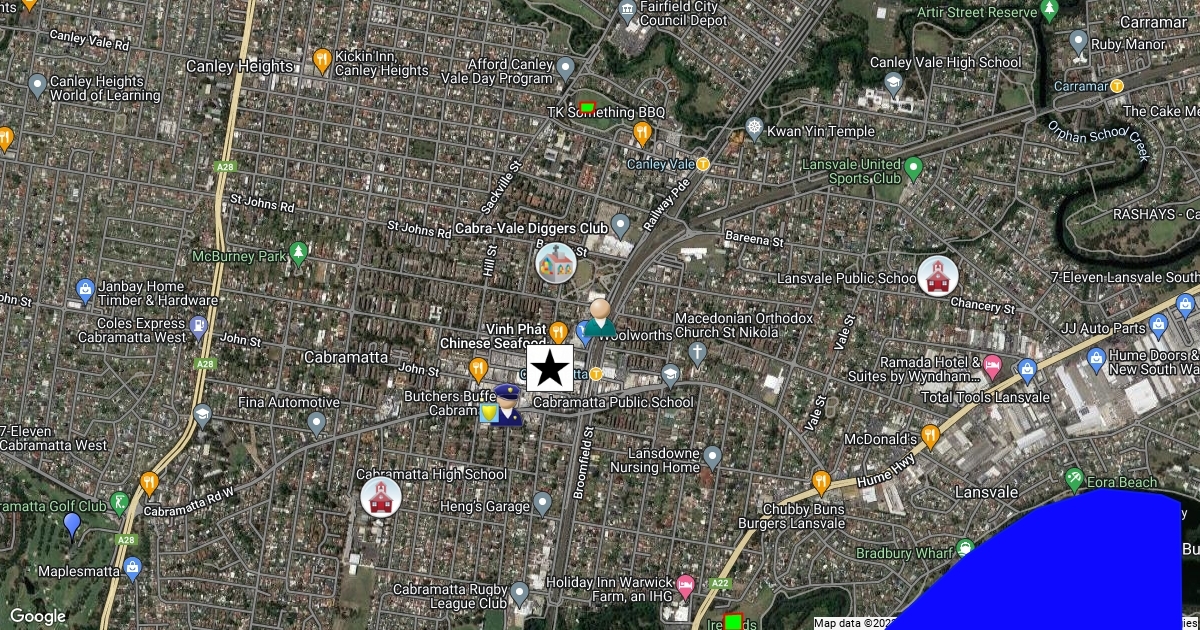Screen dimensions: 1200x630
Task: Open Ramada Hotel & Suites place pin
Action: coord(992,365)
